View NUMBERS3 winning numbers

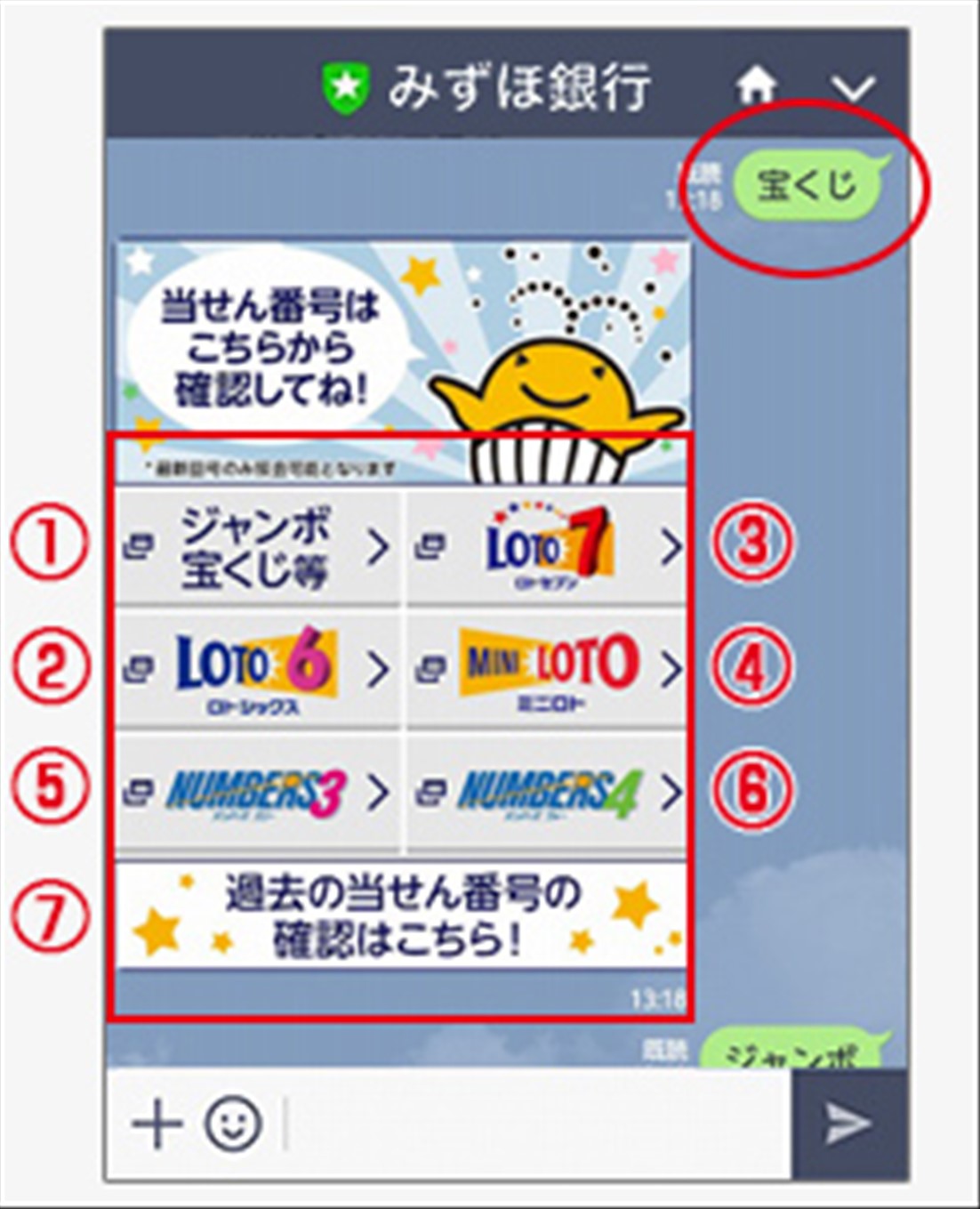click(x=258, y=791)
